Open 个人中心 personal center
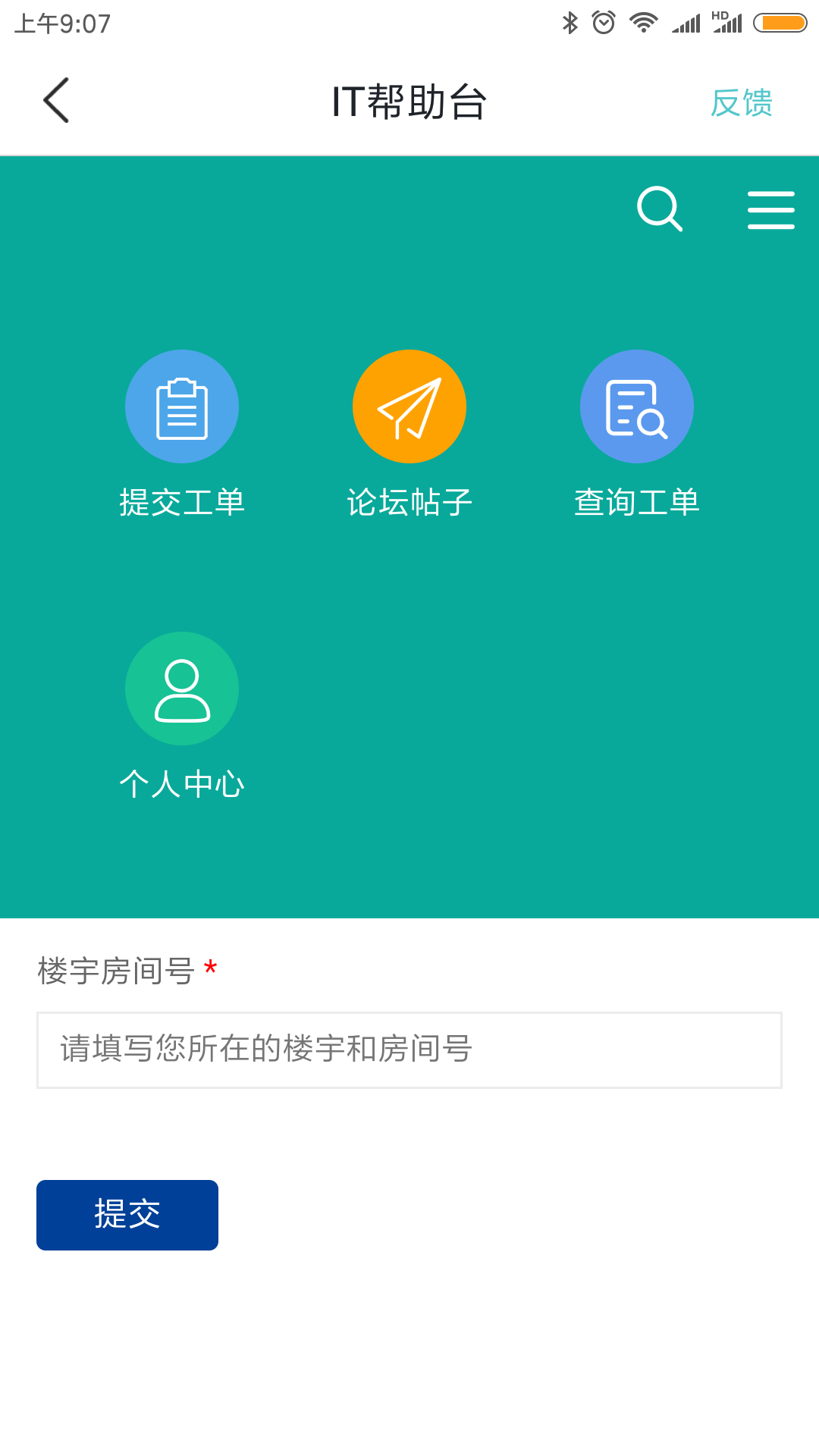The image size is (819, 1456). tap(182, 716)
